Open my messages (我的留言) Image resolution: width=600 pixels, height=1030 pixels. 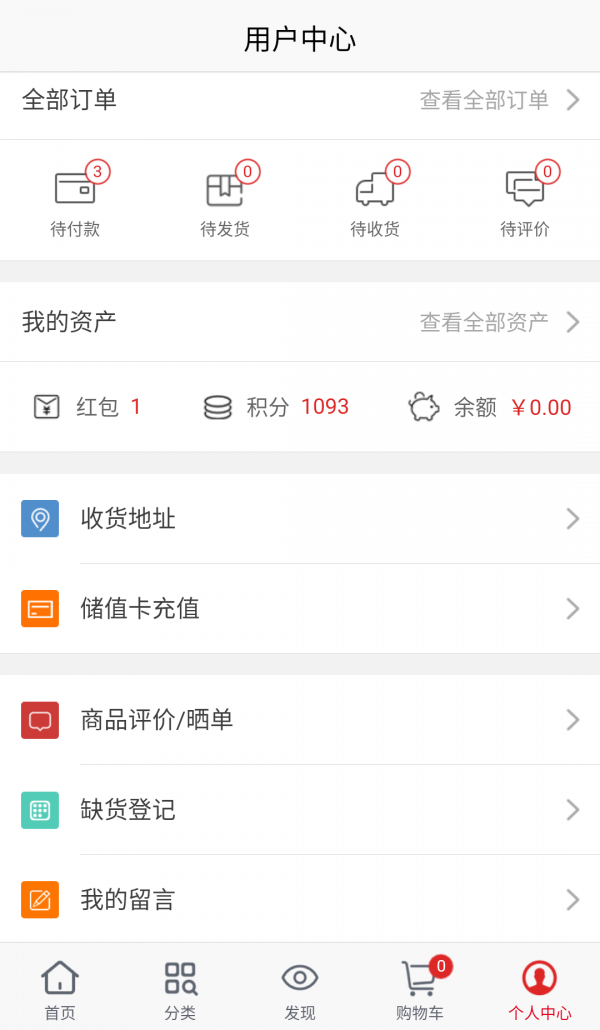(300, 900)
